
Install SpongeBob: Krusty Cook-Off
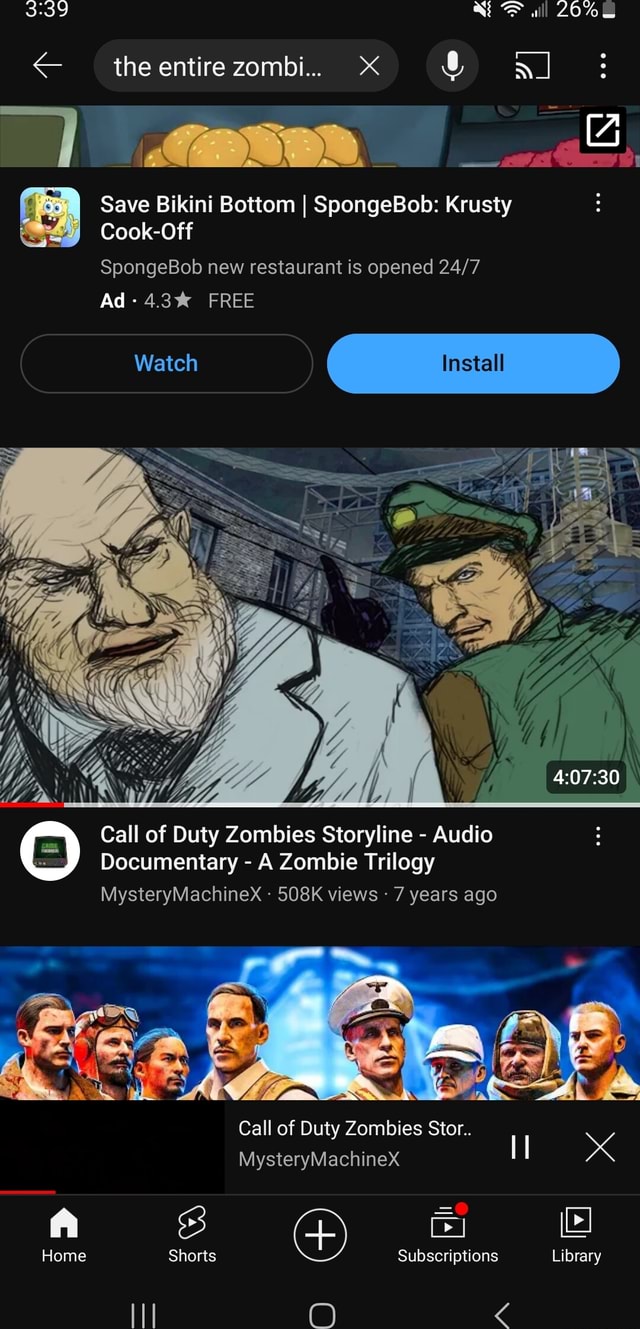pos(473,363)
